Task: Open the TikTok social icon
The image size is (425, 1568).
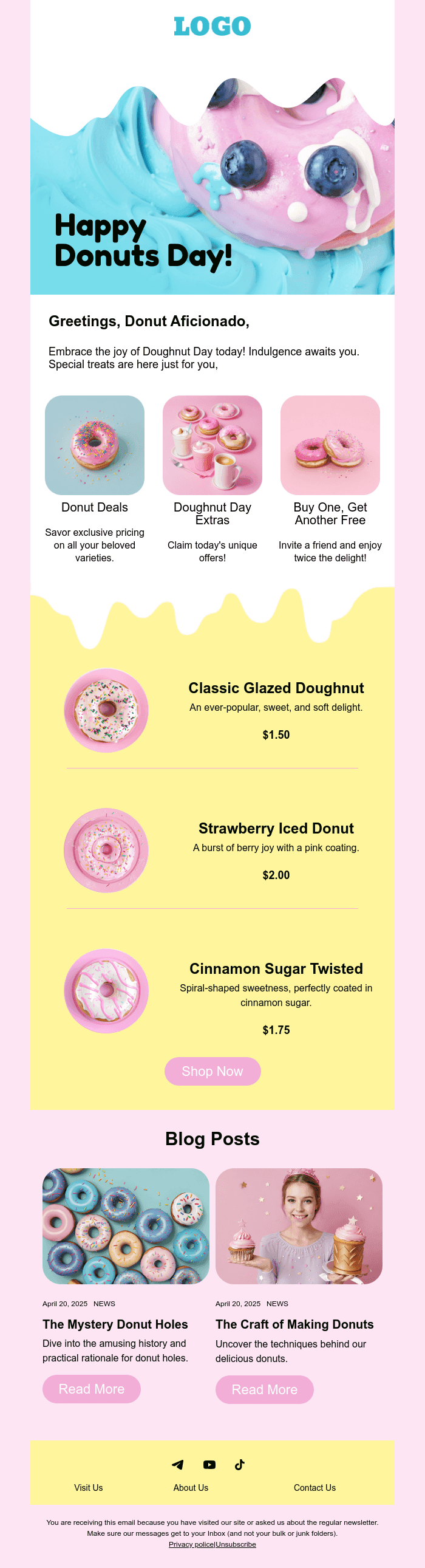Action: pos(240,1465)
